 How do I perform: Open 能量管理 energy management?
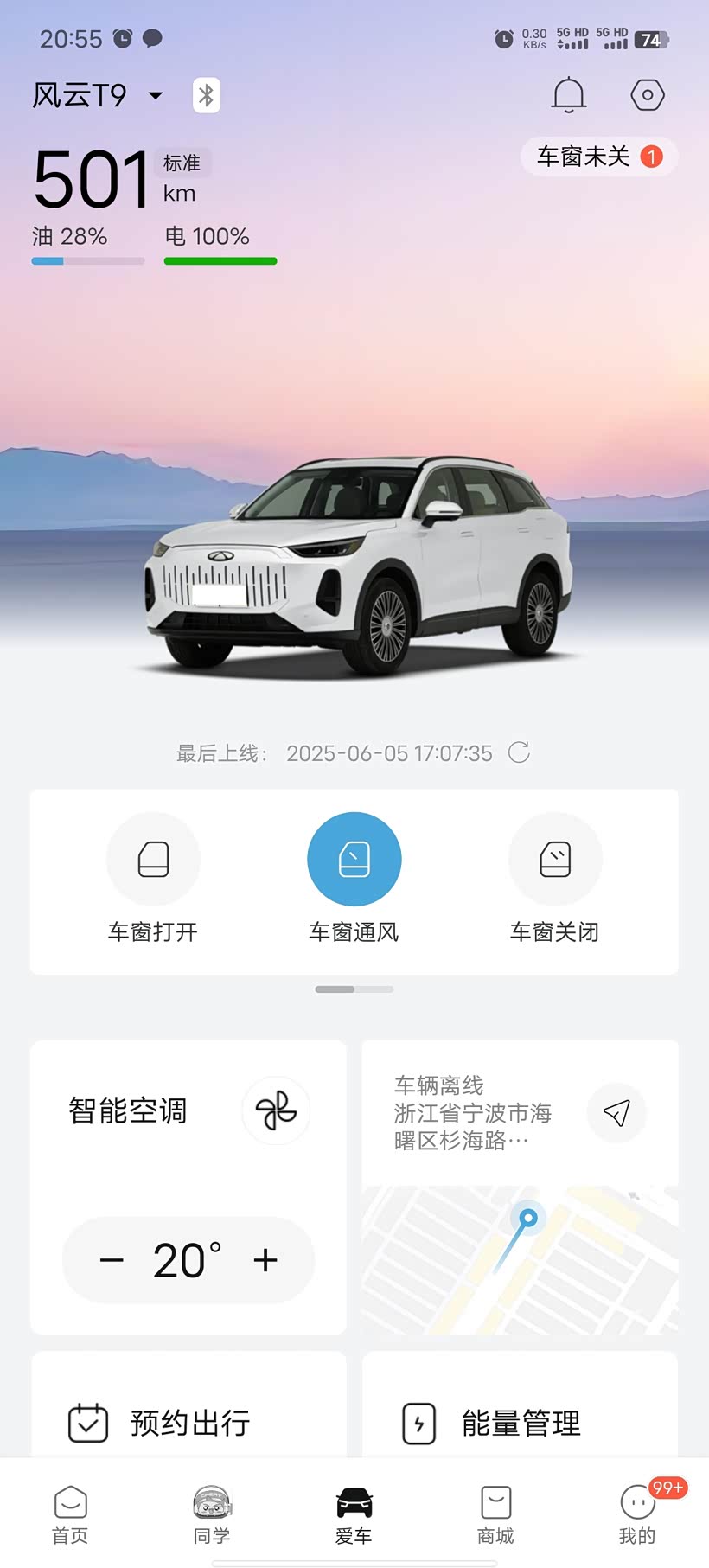tap(519, 1423)
